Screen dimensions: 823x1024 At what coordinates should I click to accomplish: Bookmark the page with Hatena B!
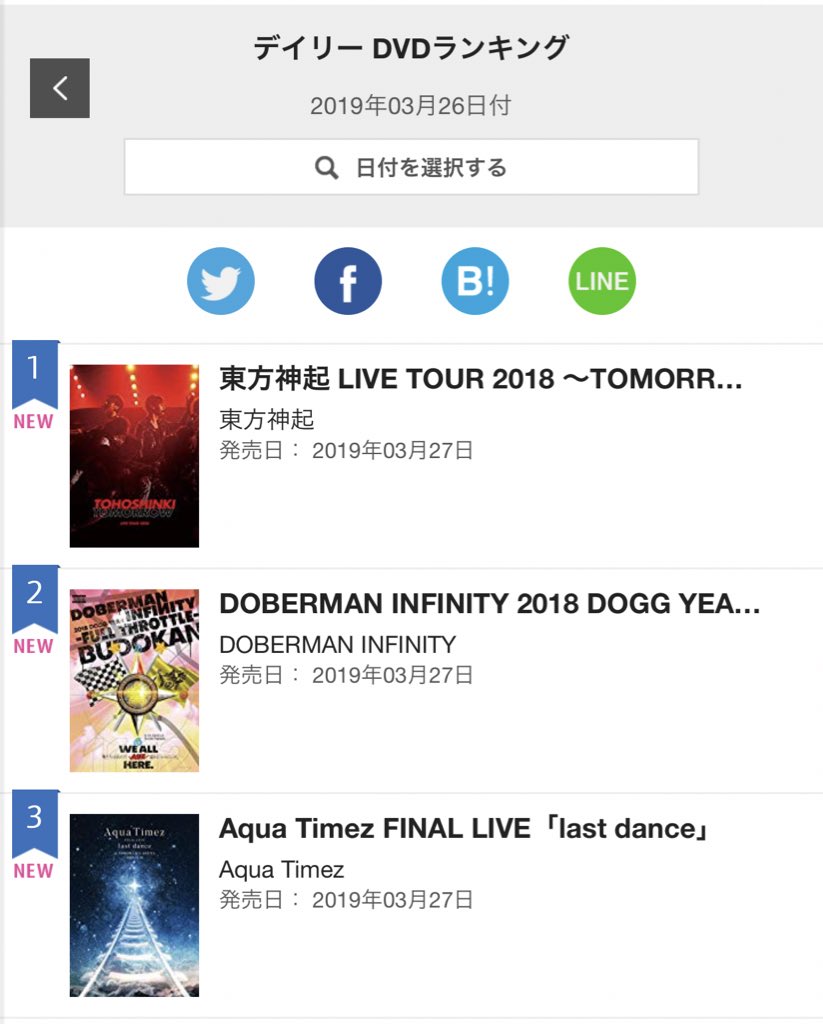[475, 281]
